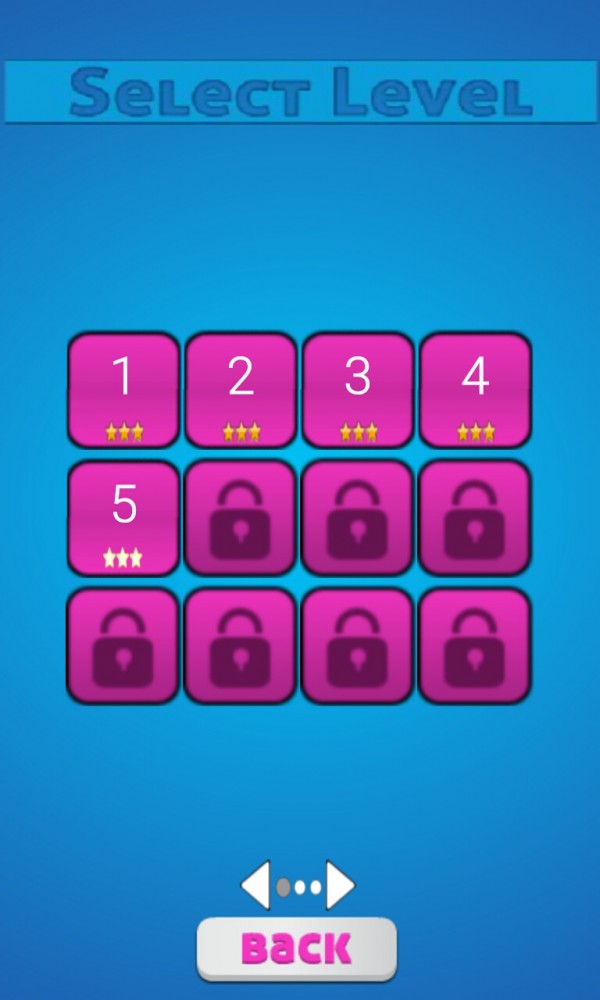The image size is (600, 1000).
Task: Play level 4
Action: coord(474,390)
